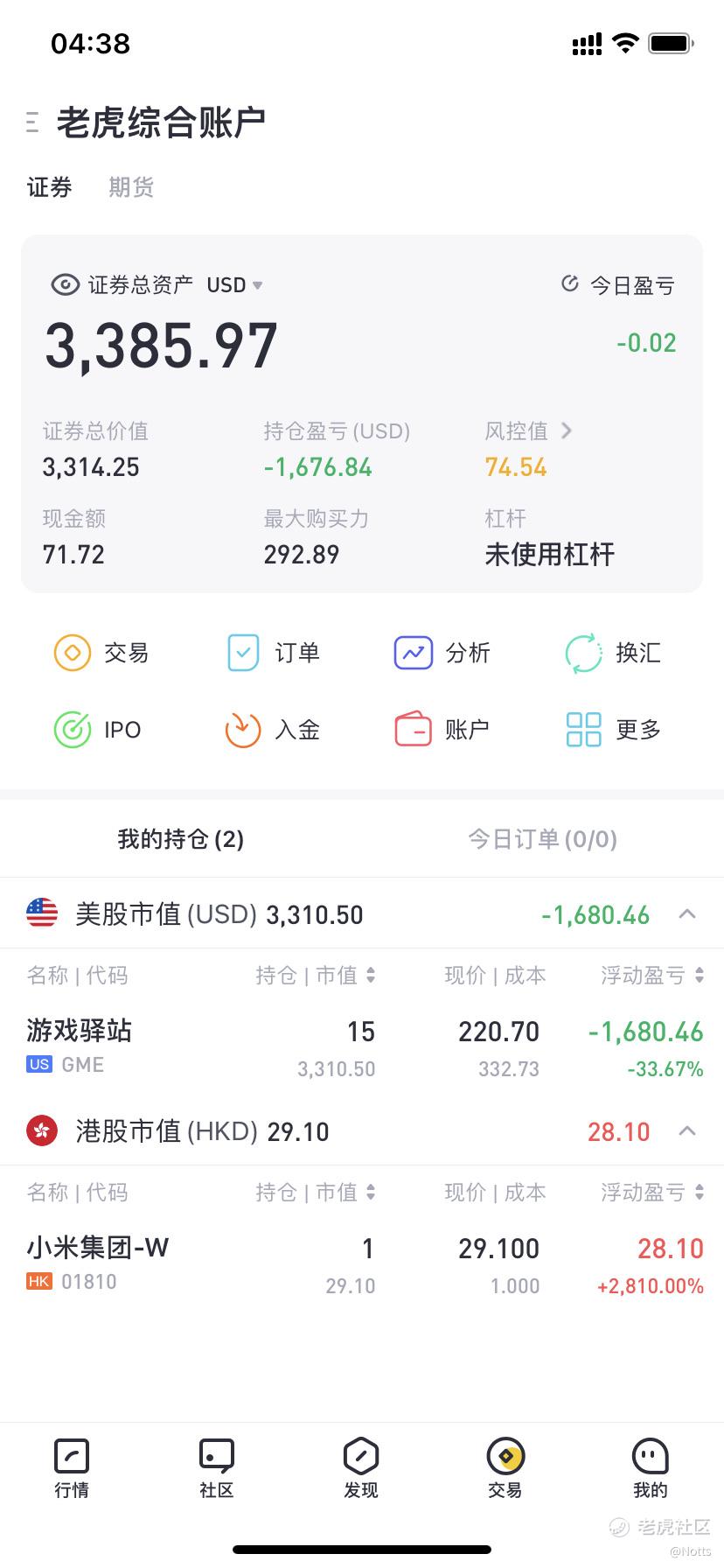Open 风控值 risk details
The image size is (724, 1568).
coord(528,430)
